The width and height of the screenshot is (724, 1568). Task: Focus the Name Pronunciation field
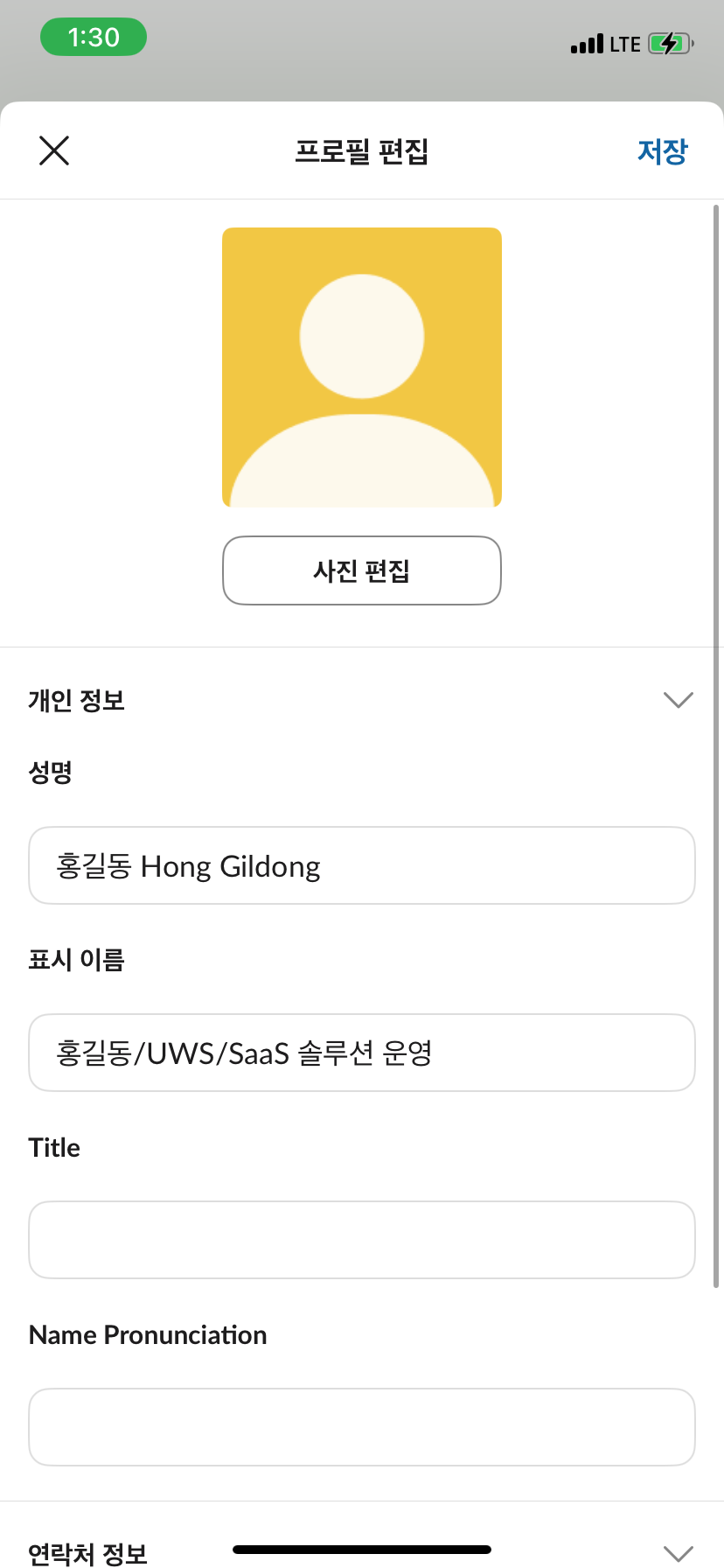coord(362,1427)
